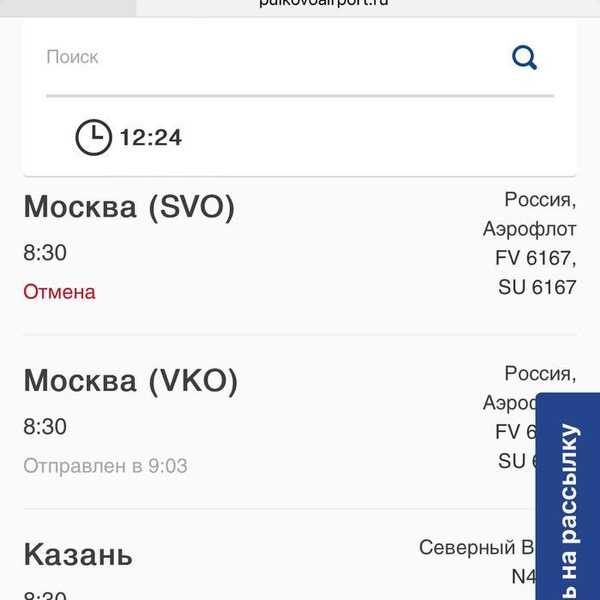The image size is (600, 600).
Task: Open the Казань flight row
Action: pyautogui.click(x=78, y=555)
